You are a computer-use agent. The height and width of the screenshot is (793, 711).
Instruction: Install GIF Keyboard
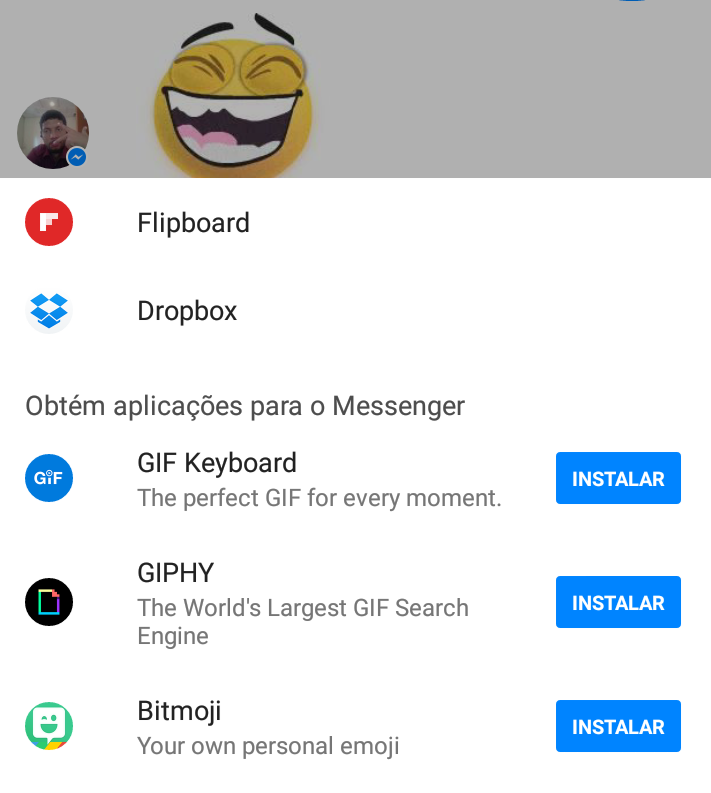pos(618,479)
